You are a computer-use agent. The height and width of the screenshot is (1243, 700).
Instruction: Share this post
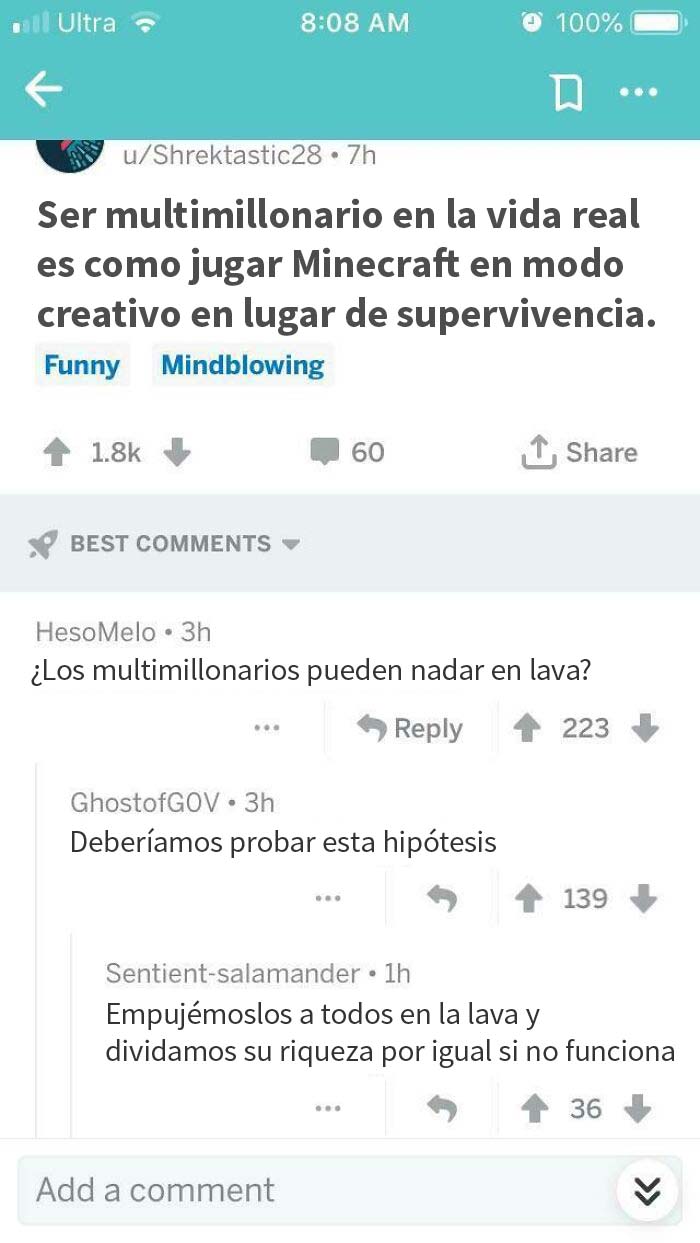(x=579, y=453)
